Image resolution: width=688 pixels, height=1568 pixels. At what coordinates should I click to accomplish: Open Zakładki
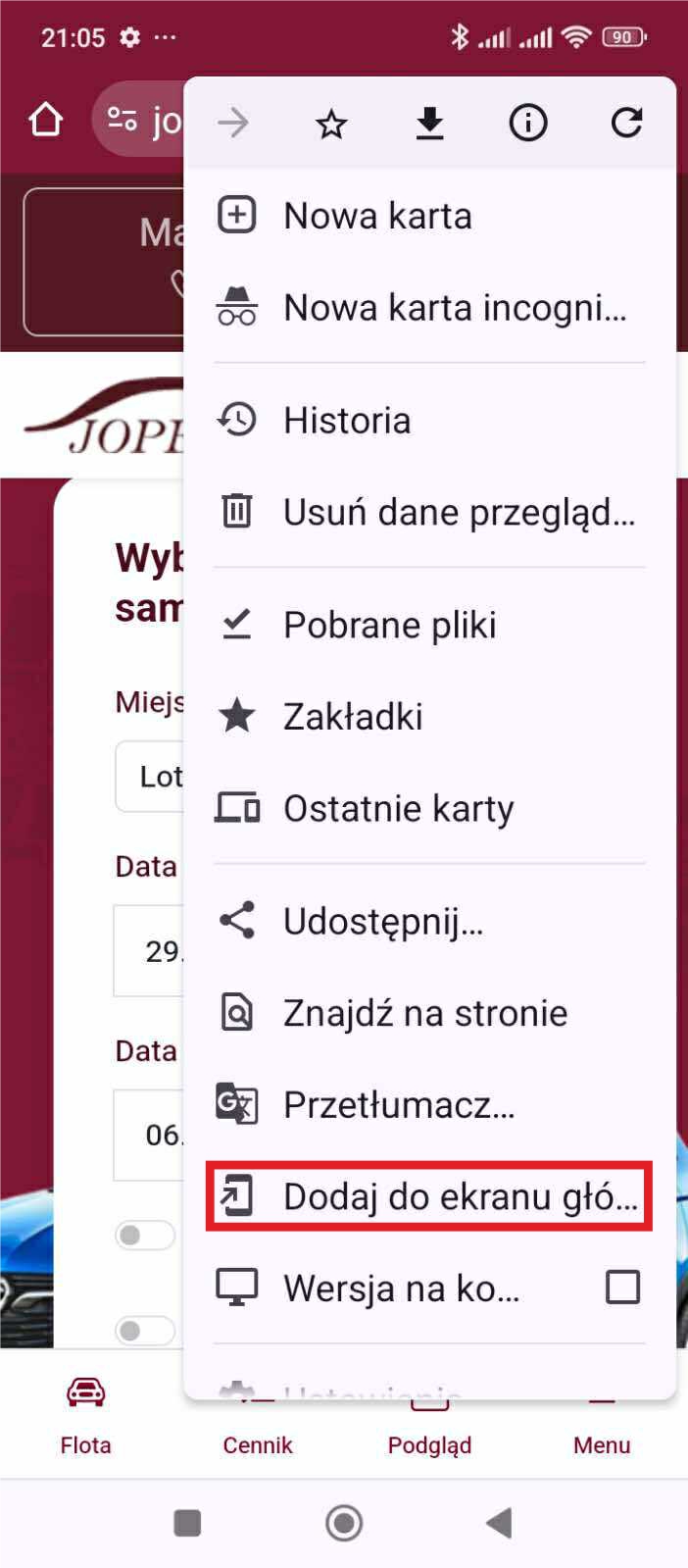click(353, 717)
